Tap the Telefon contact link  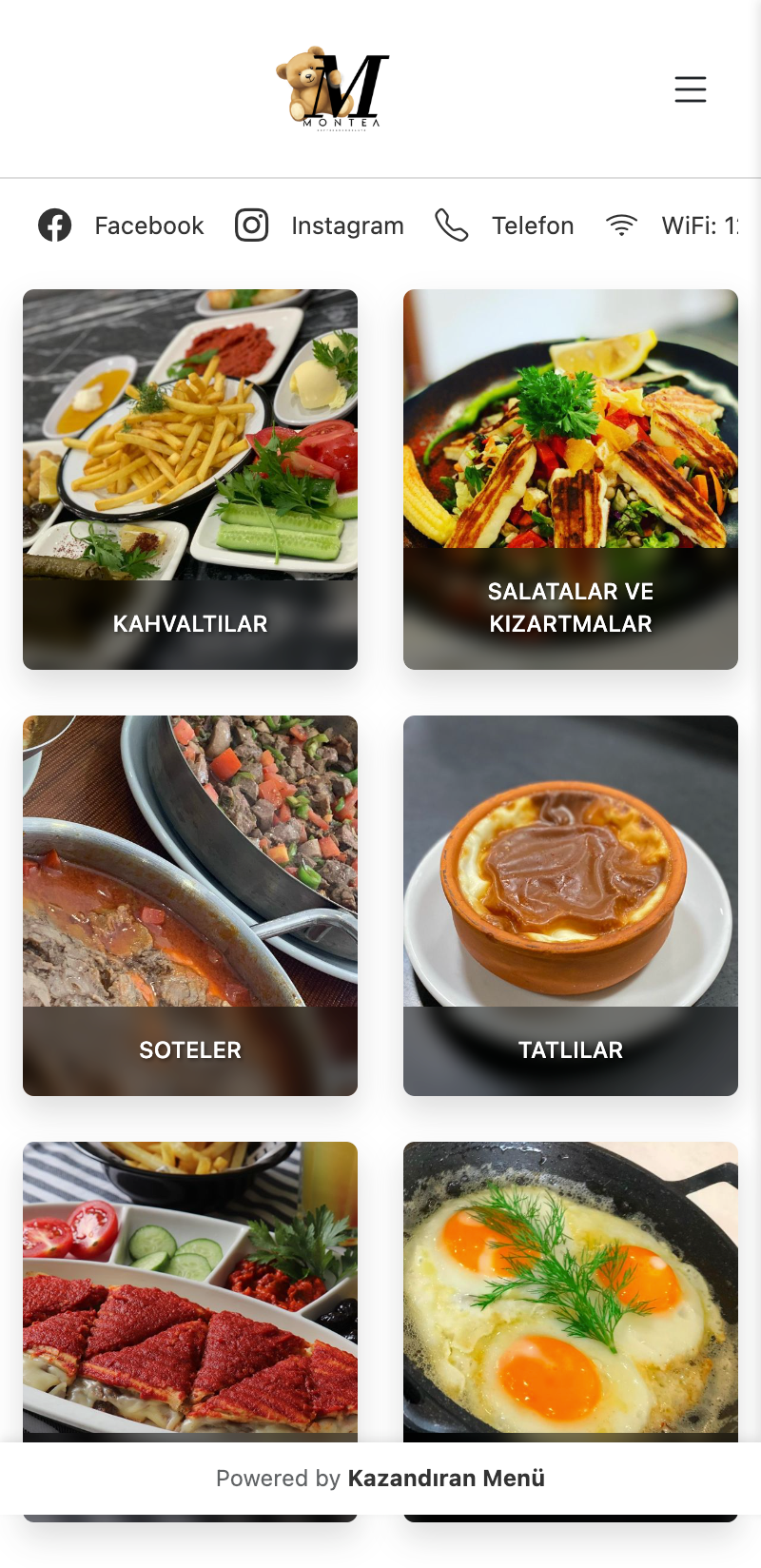505,225
